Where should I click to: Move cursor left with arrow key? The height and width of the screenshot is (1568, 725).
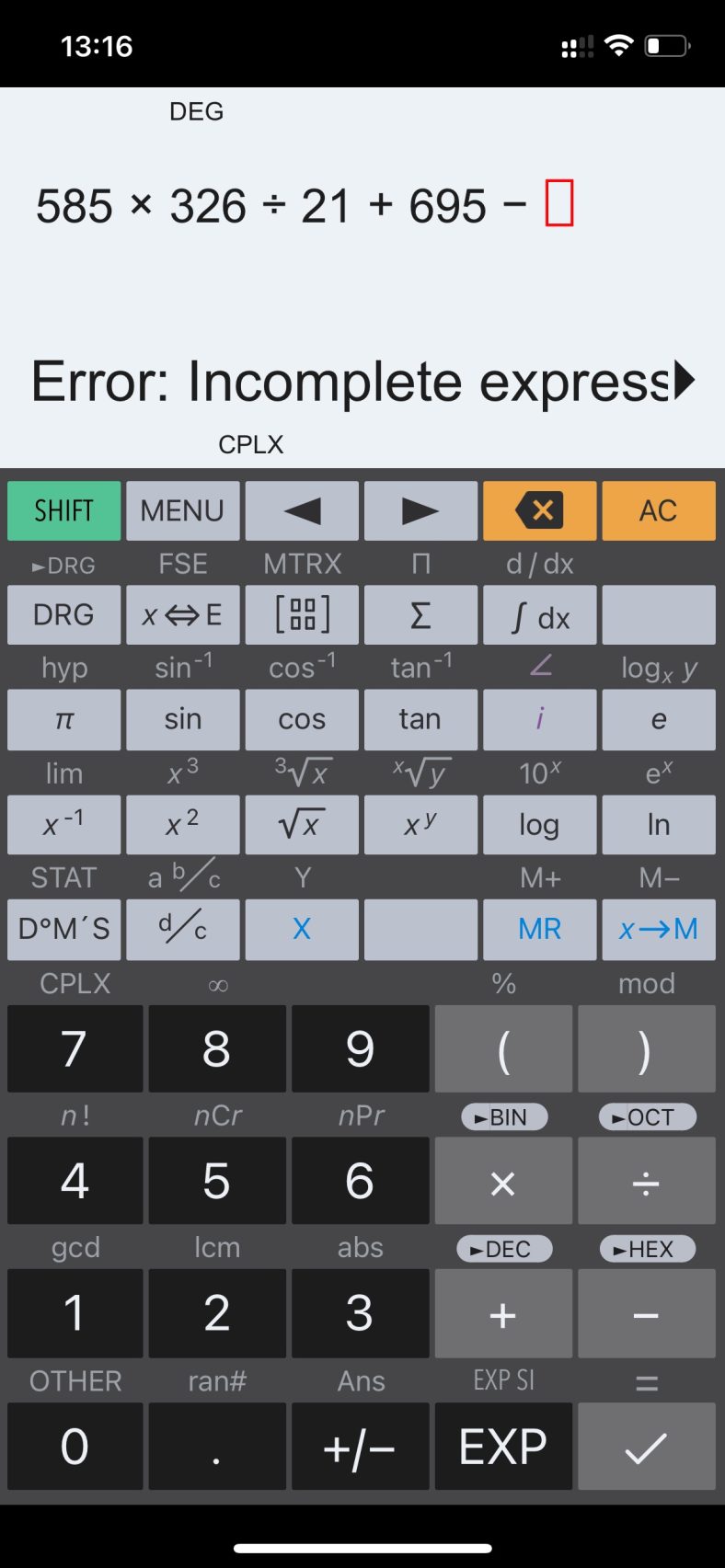click(302, 510)
